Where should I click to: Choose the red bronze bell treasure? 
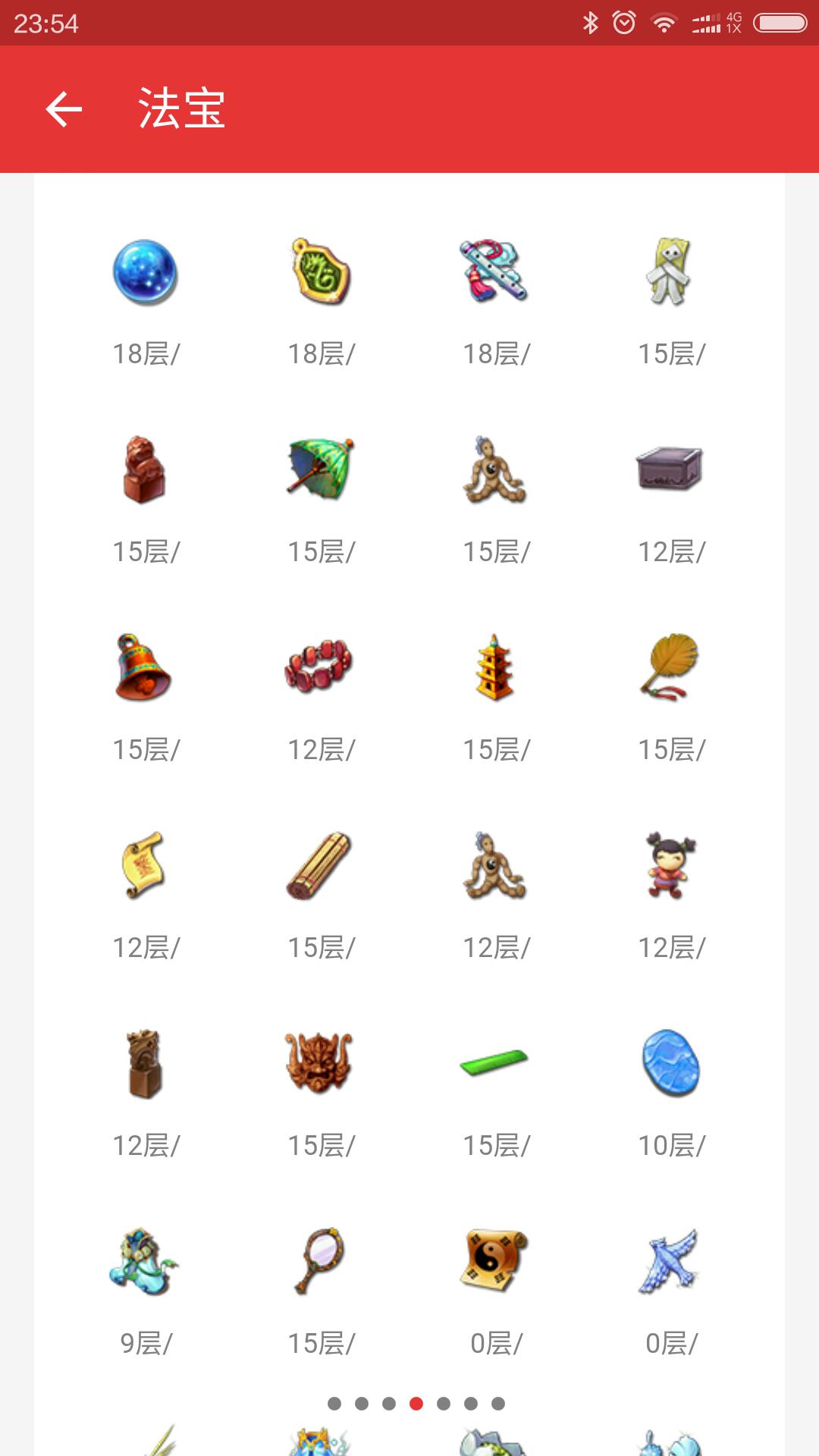145,667
